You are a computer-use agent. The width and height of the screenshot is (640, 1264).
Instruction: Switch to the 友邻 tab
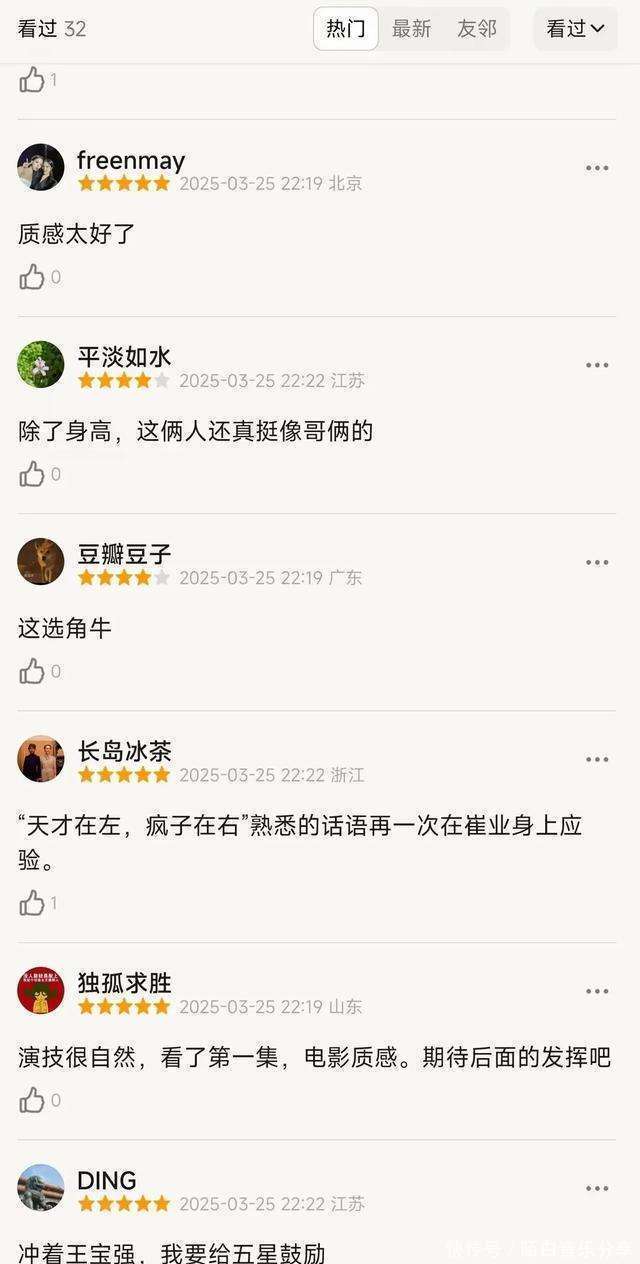click(477, 29)
